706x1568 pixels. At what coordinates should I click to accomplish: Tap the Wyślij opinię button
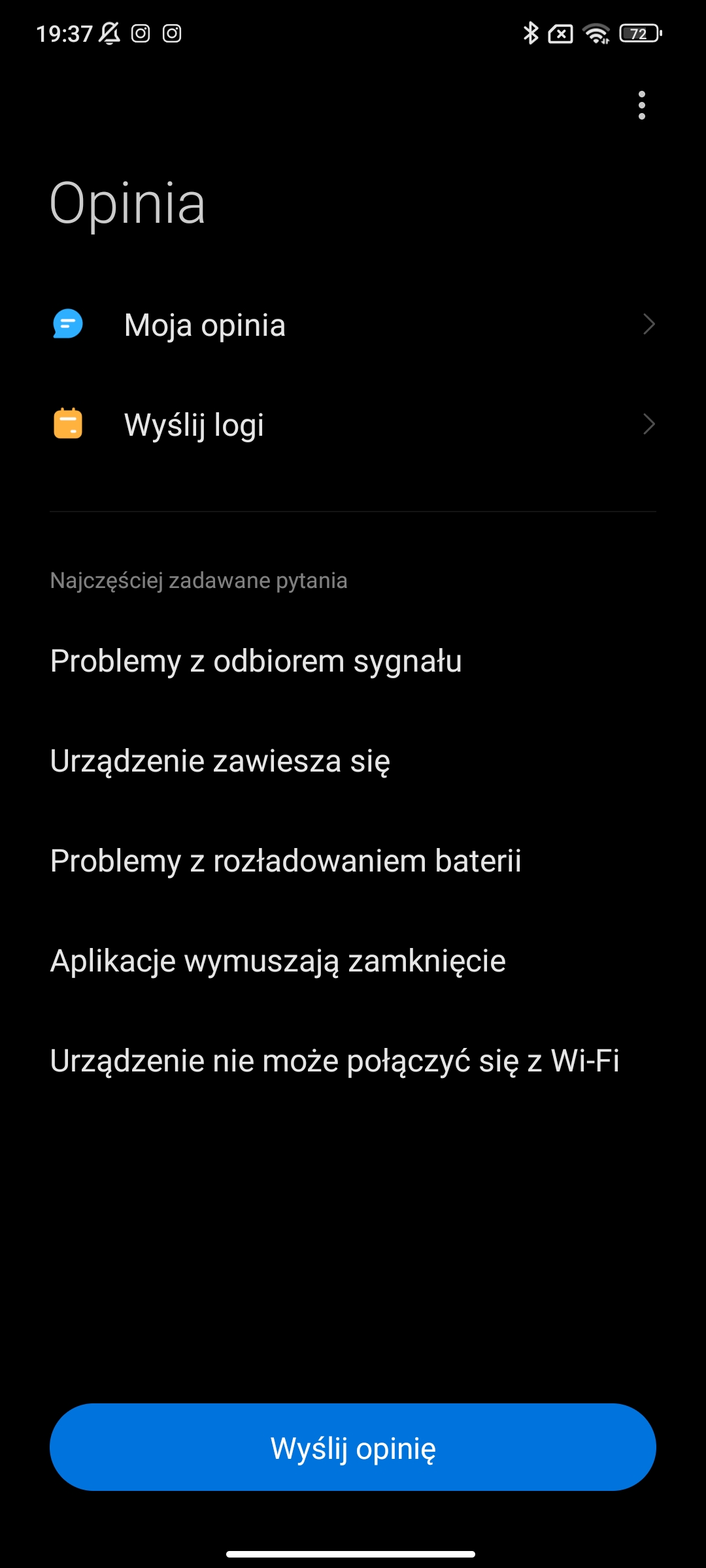(x=353, y=1448)
